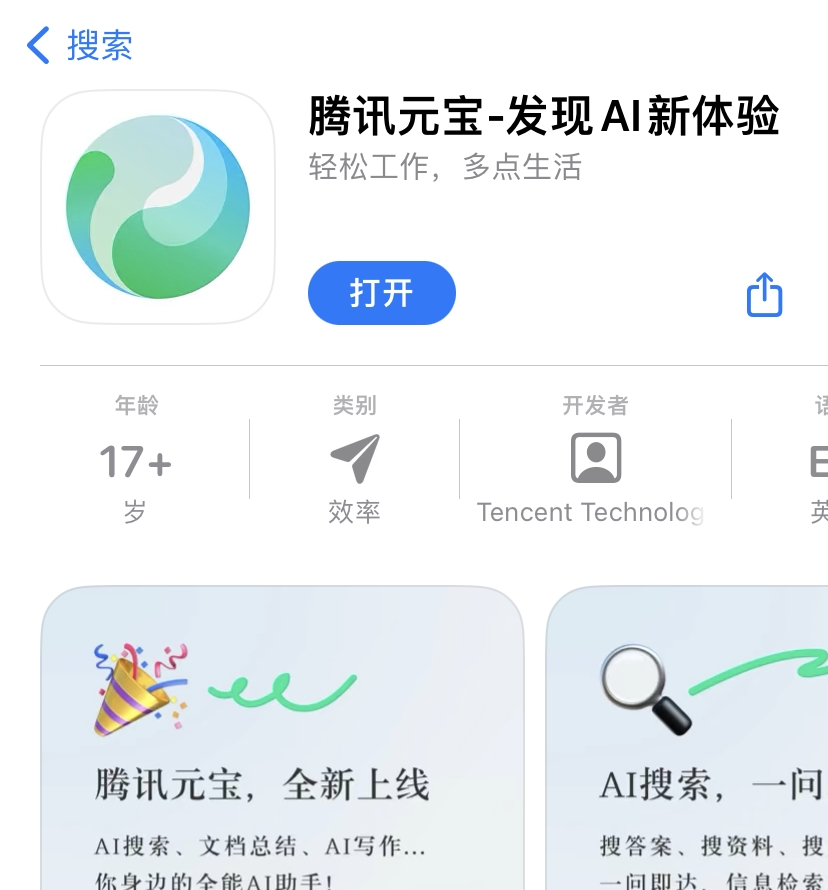Viewport: 828px width, 890px height.
Task: Tap the 年龄 age section header
Action: (134, 406)
